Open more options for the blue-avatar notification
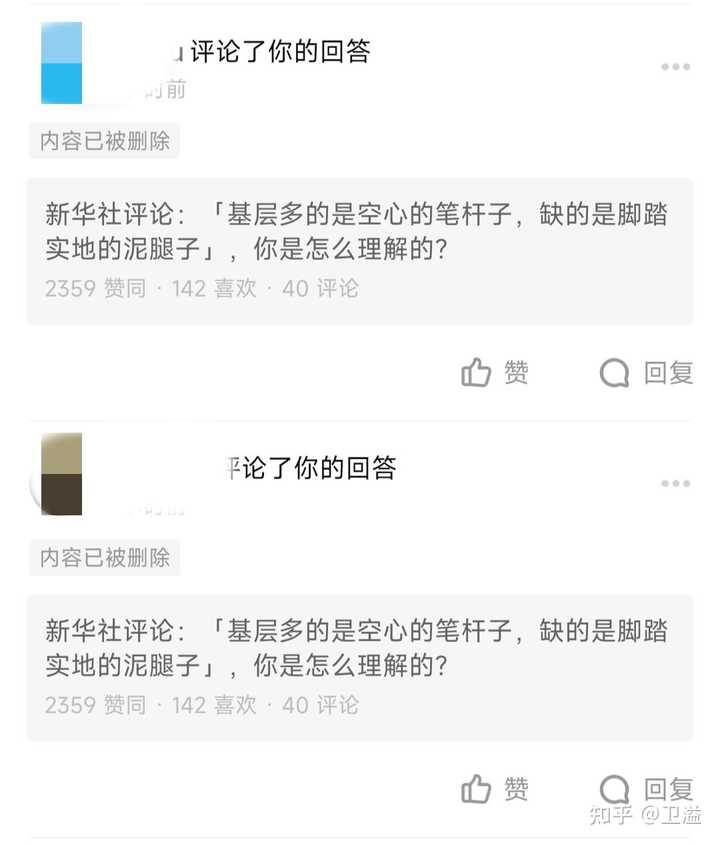 [675, 67]
